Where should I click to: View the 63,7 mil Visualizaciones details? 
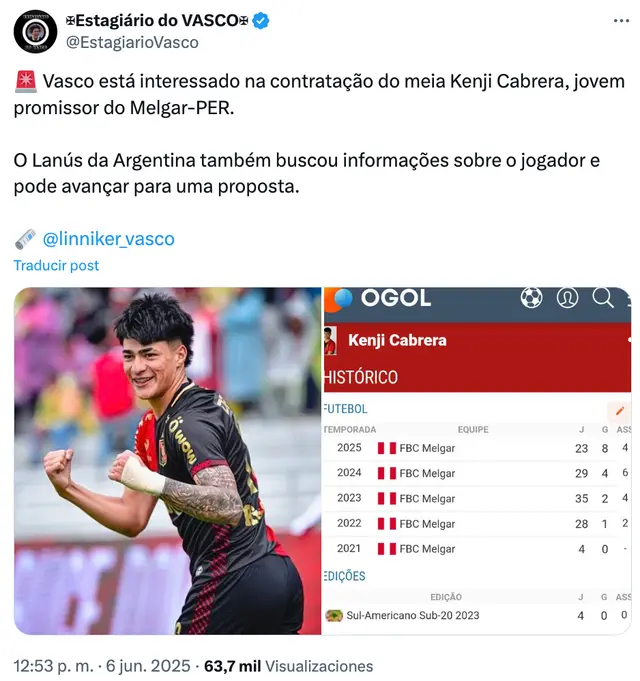[288, 665]
